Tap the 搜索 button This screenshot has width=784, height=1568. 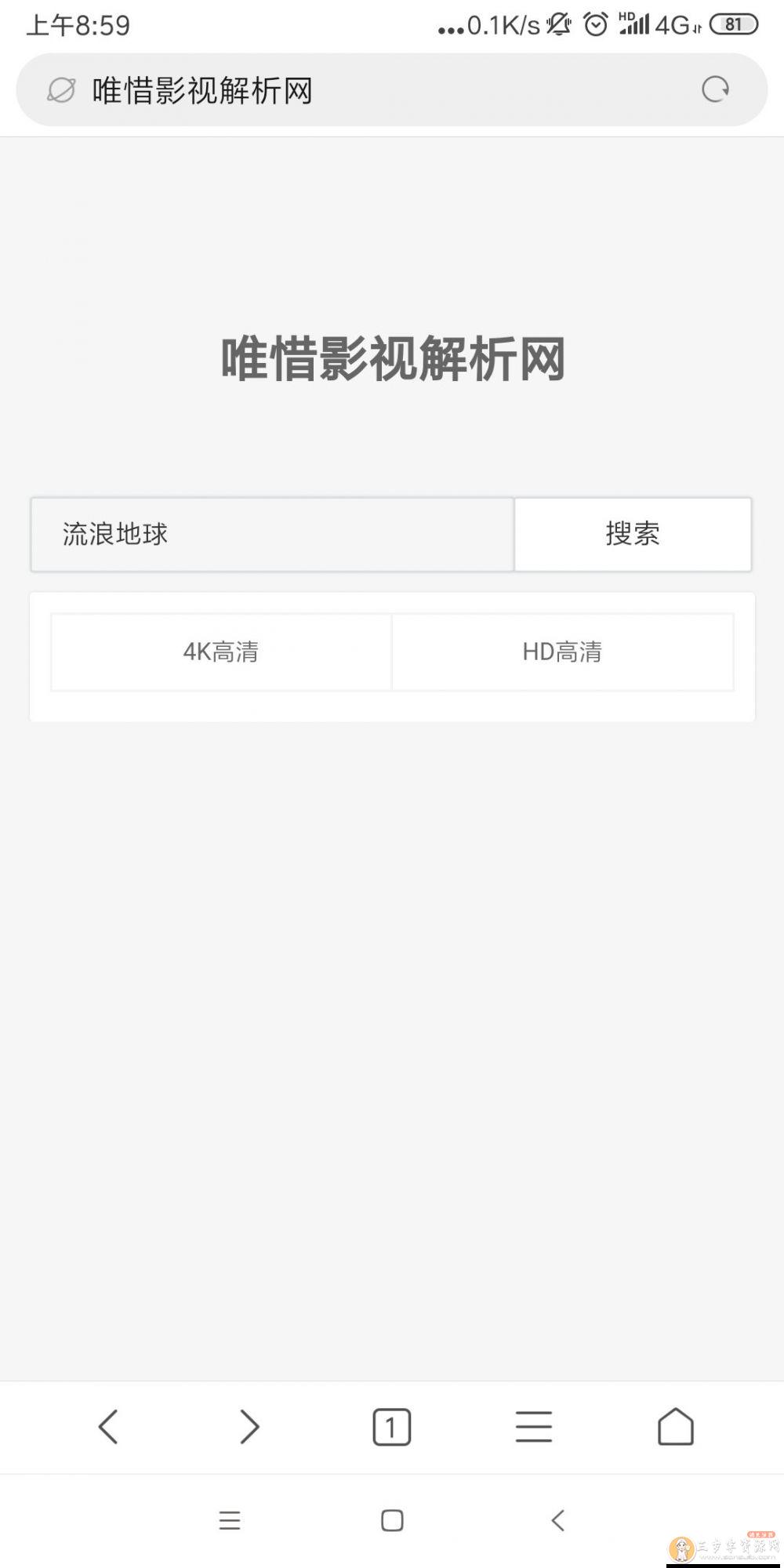click(x=633, y=535)
